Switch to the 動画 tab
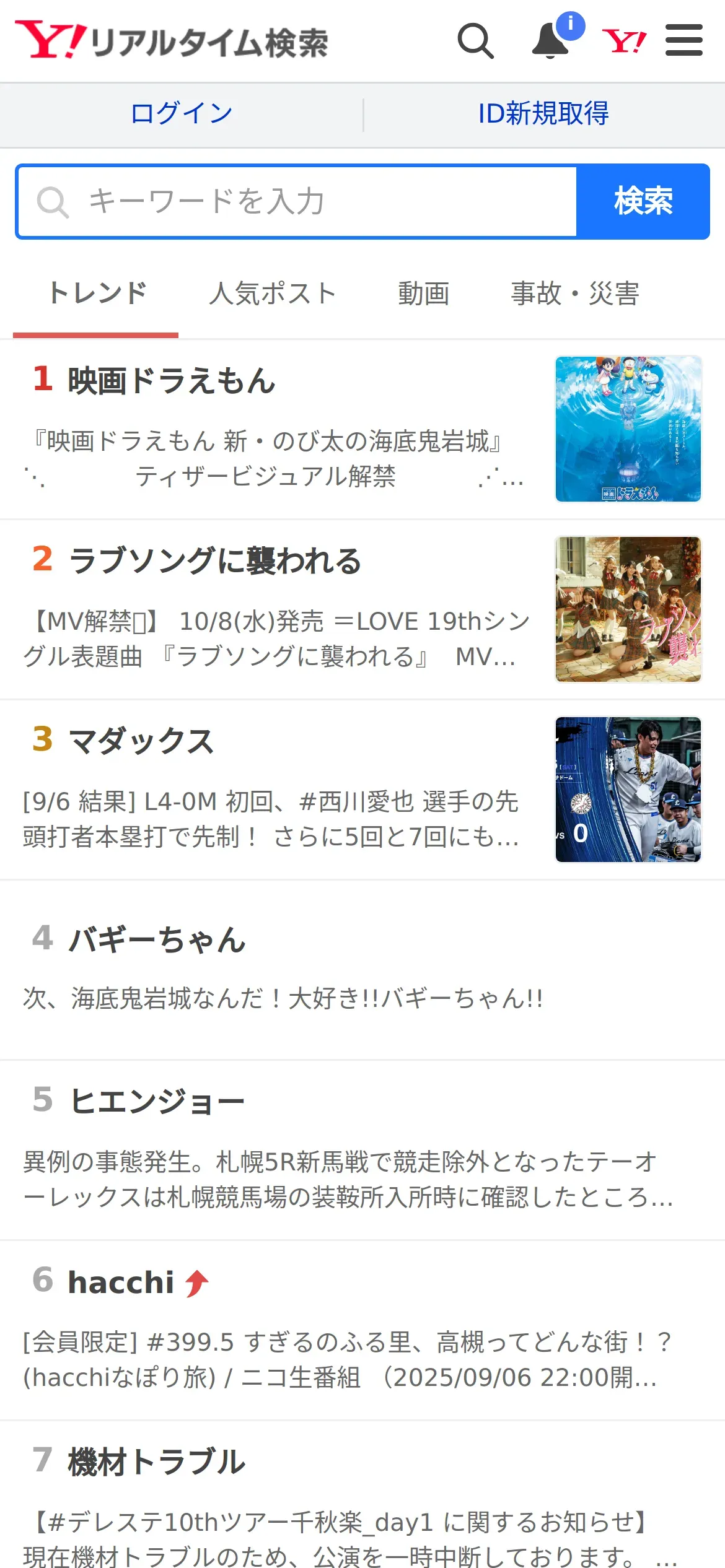The image size is (725, 1568). [423, 294]
